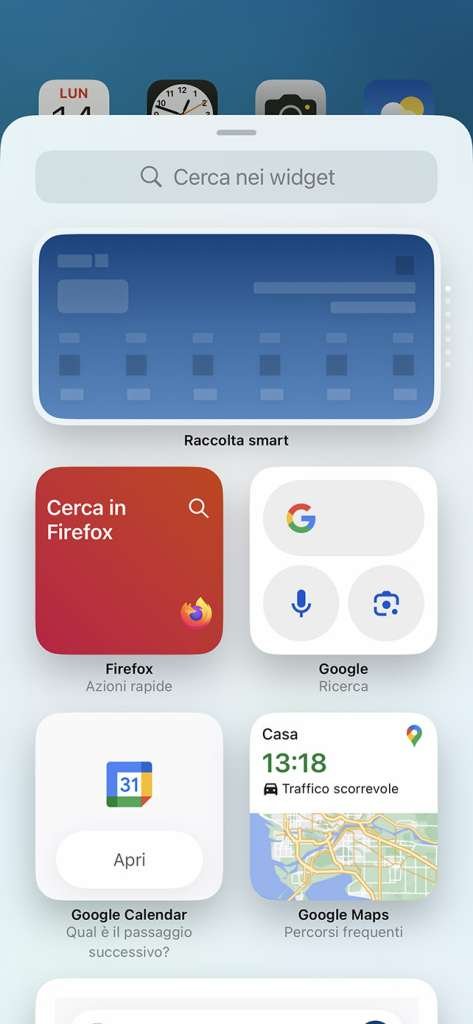473x1024 pixels.
Task: Tap the Cerca nei widget search field
Action: point(236,177)
